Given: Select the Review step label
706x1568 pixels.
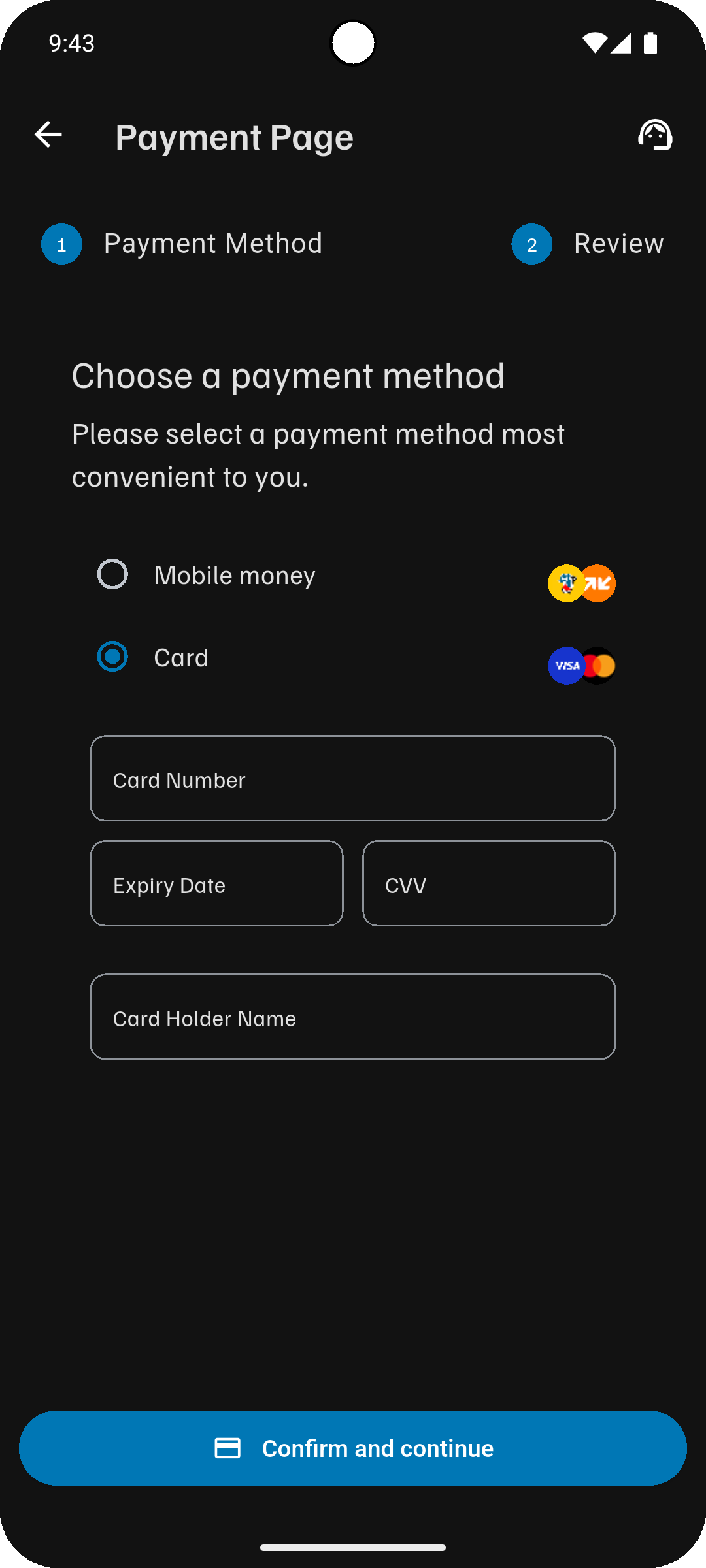Looking at the screenshot, I should coord(618,243).
